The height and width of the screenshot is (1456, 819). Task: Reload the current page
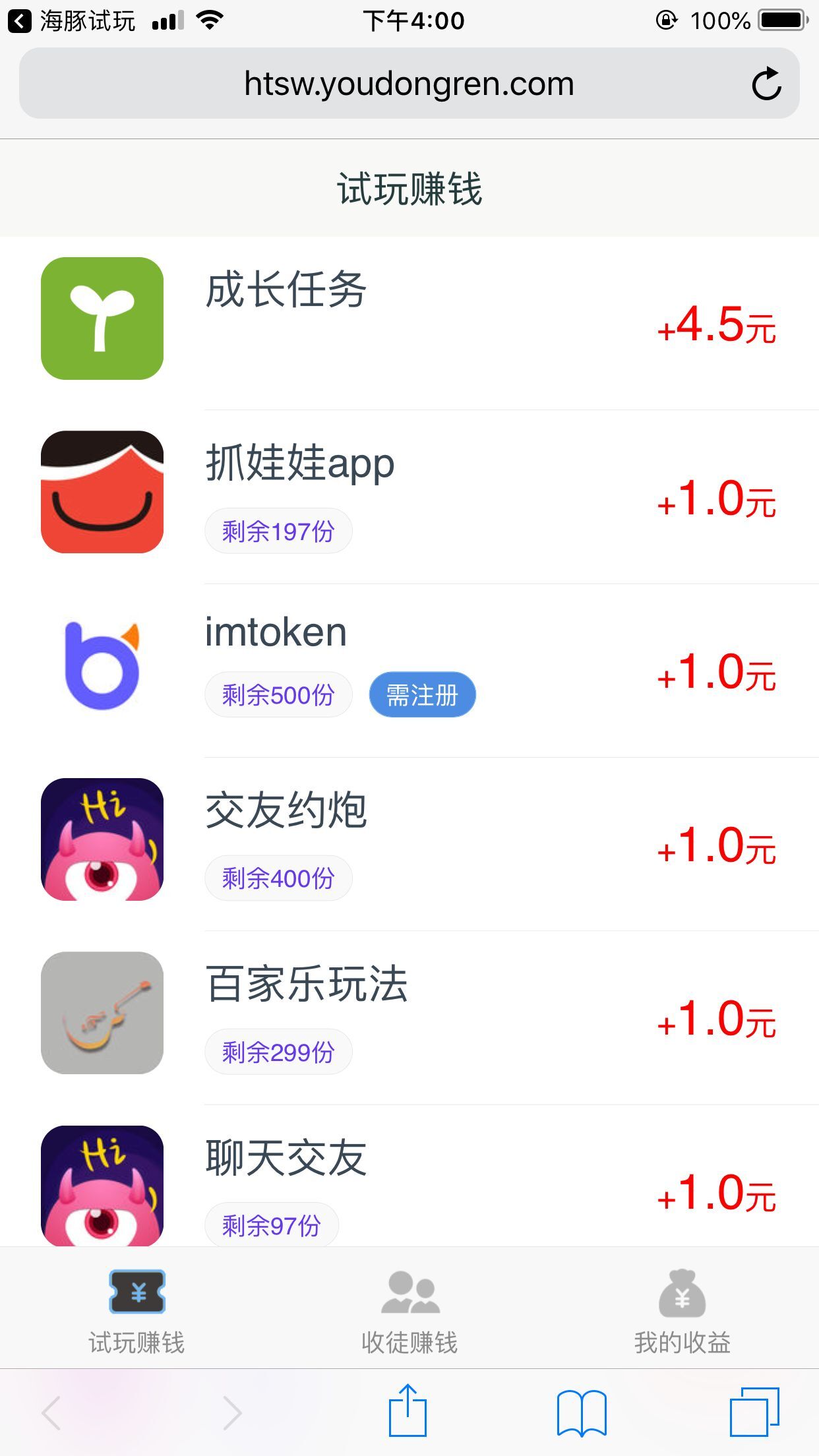(x=767, y=83)
